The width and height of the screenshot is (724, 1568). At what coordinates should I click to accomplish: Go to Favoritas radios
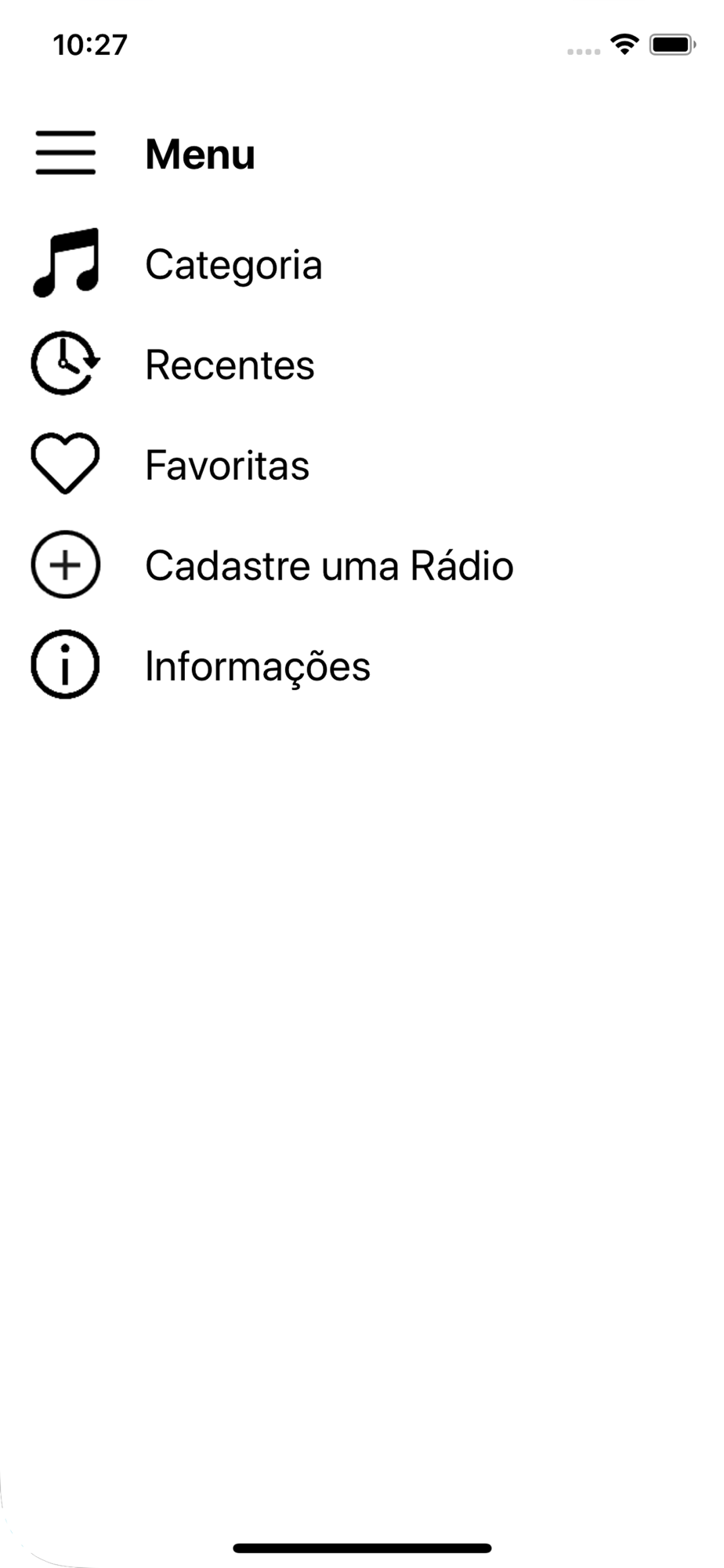coord(226,466)
